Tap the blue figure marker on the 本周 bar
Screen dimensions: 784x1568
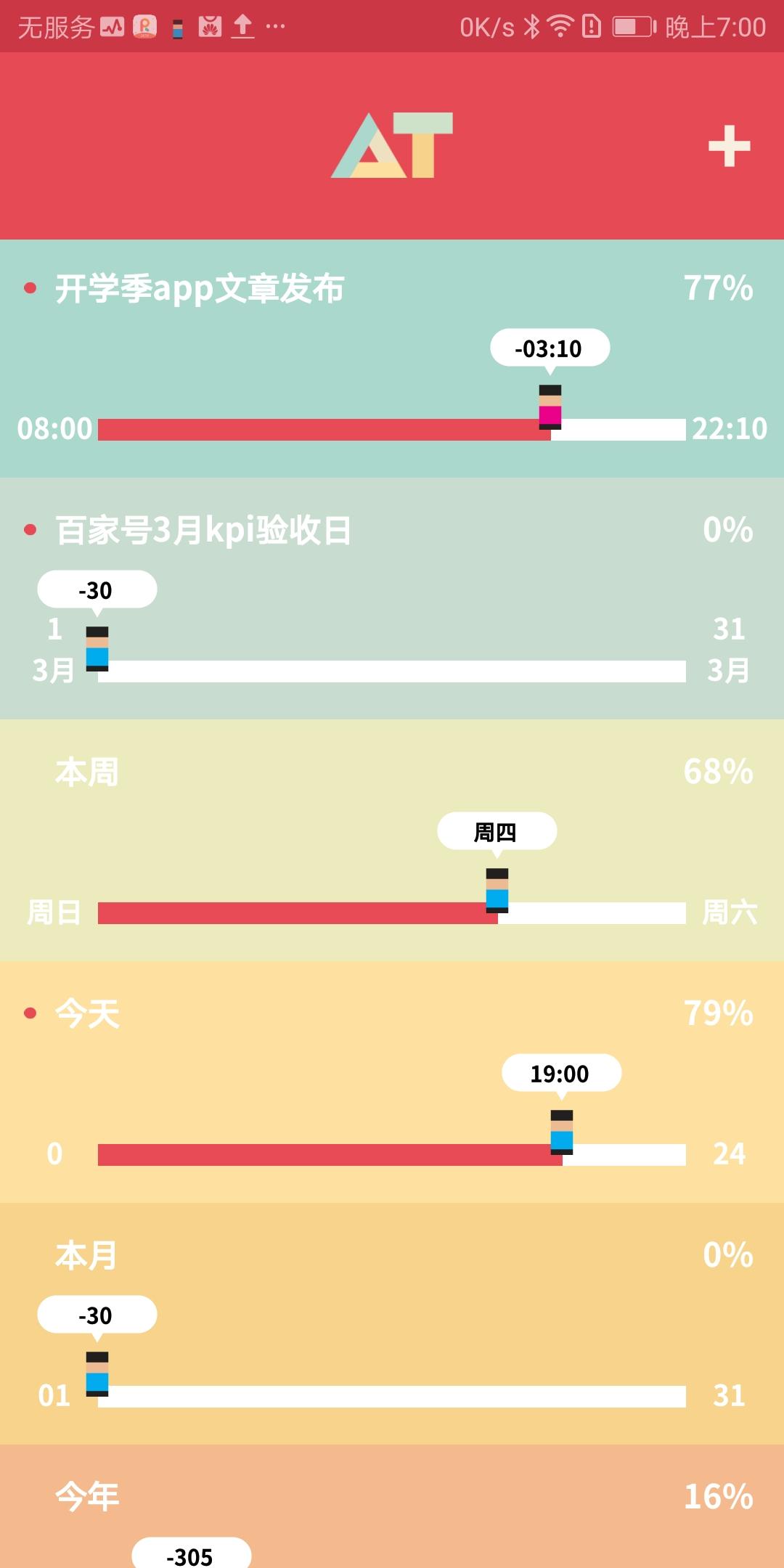point(497,889)
